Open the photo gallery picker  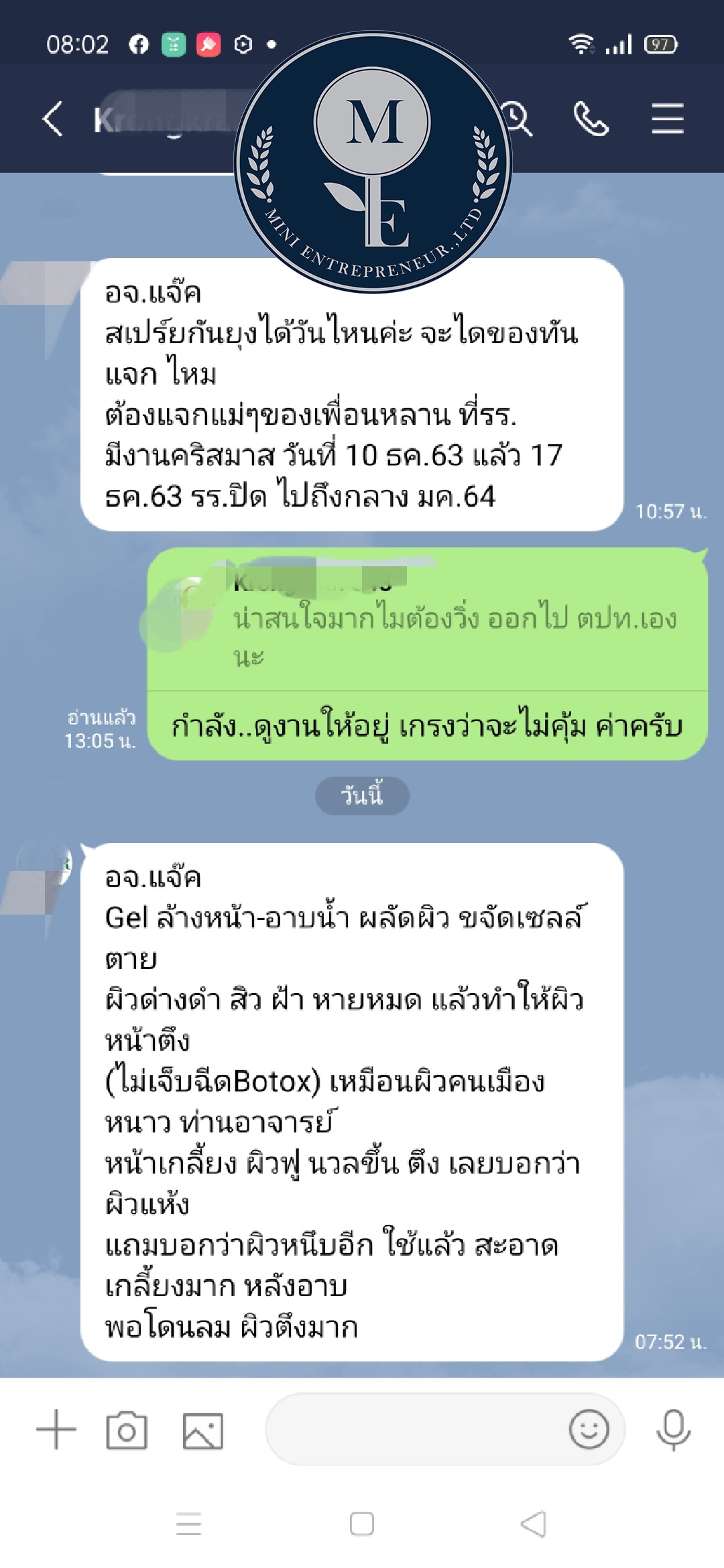pos(202,1430)
